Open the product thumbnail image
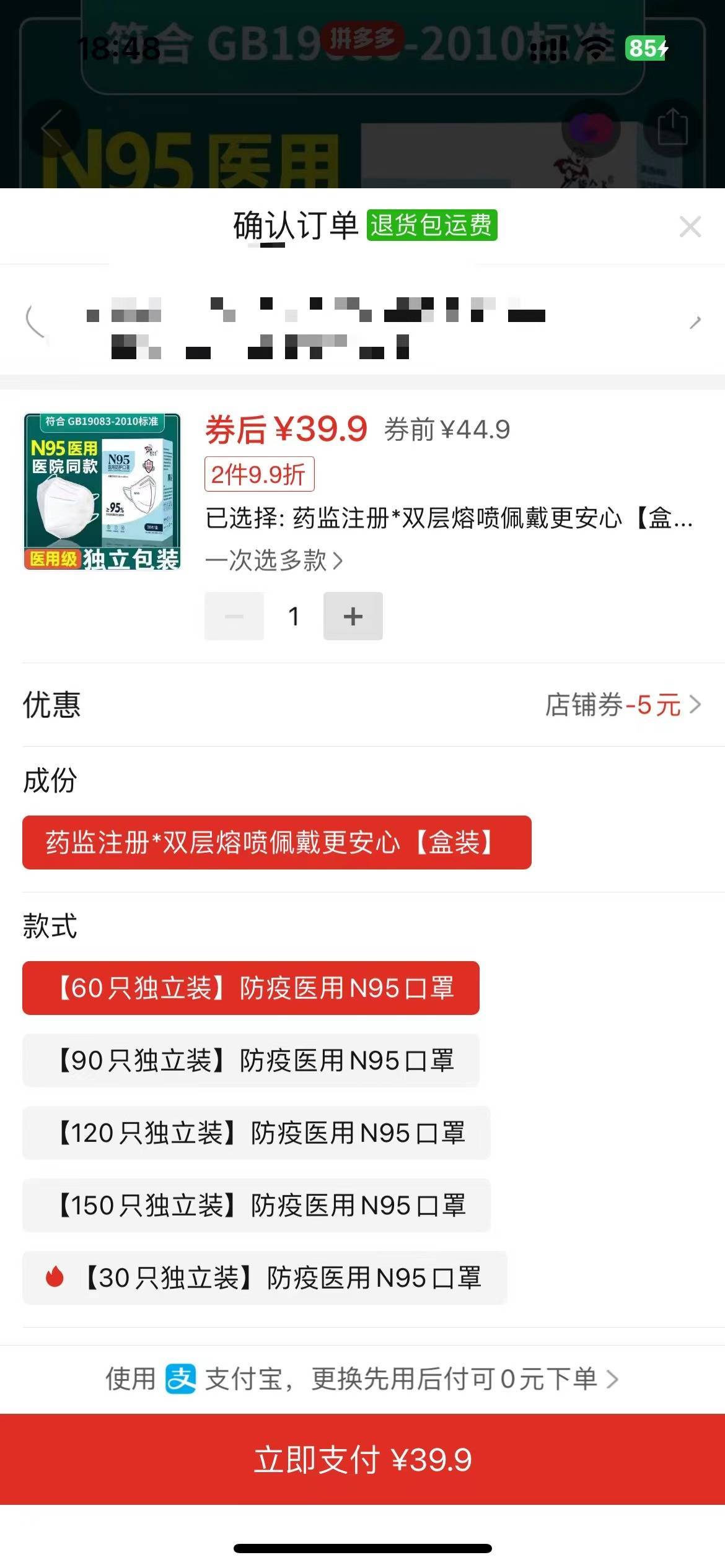The image size is (725, 1568). tap(102, 492)
